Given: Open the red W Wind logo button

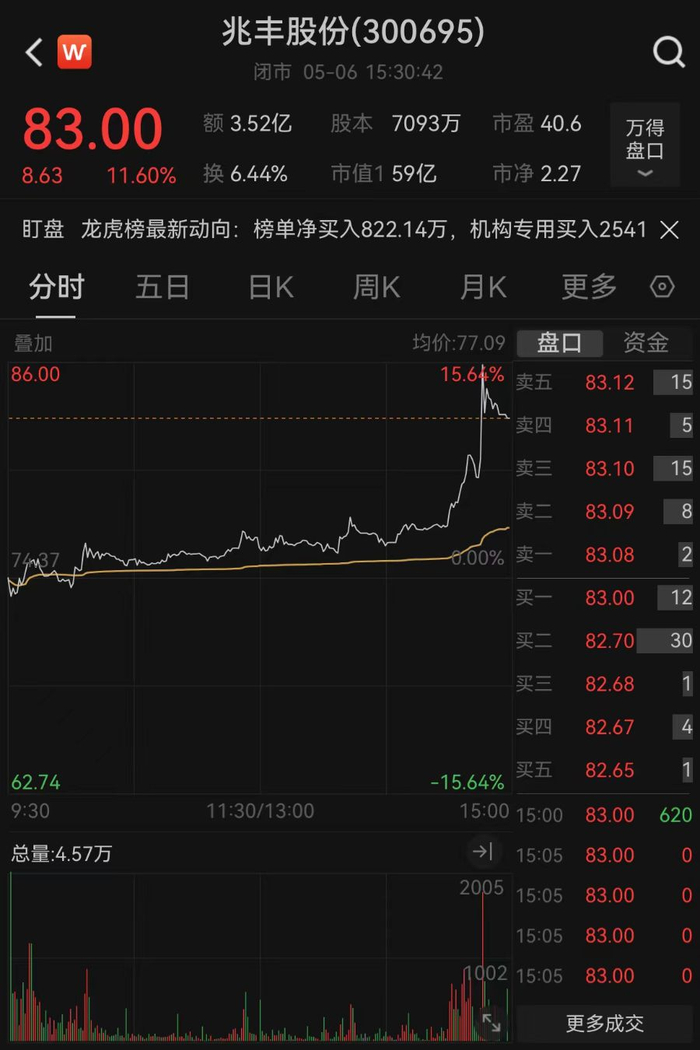Looking at the screenshot, I should [74, 52].
